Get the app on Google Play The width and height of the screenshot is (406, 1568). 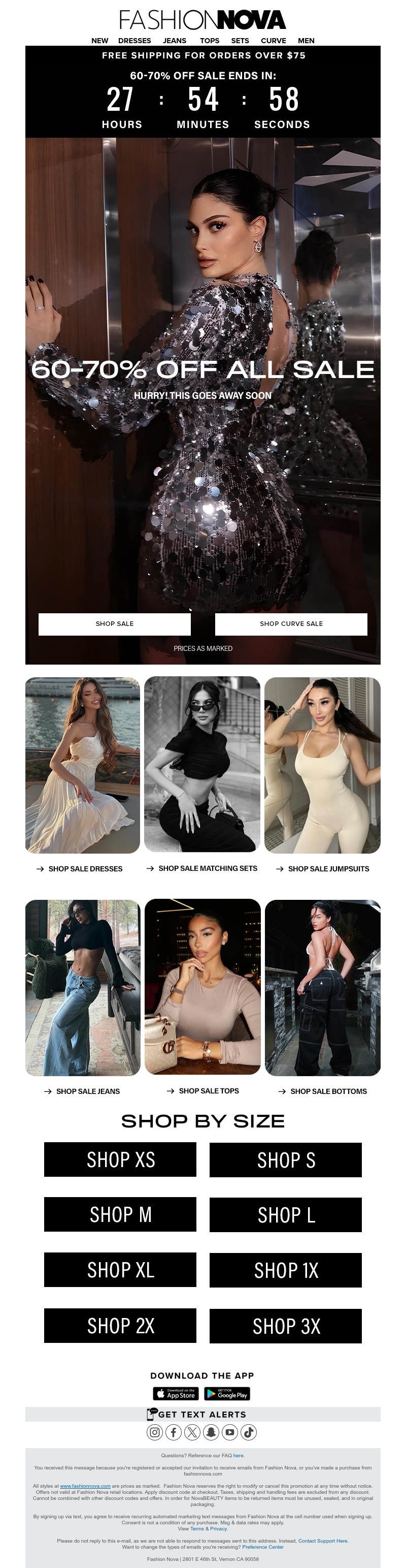tap(227, 1394)
